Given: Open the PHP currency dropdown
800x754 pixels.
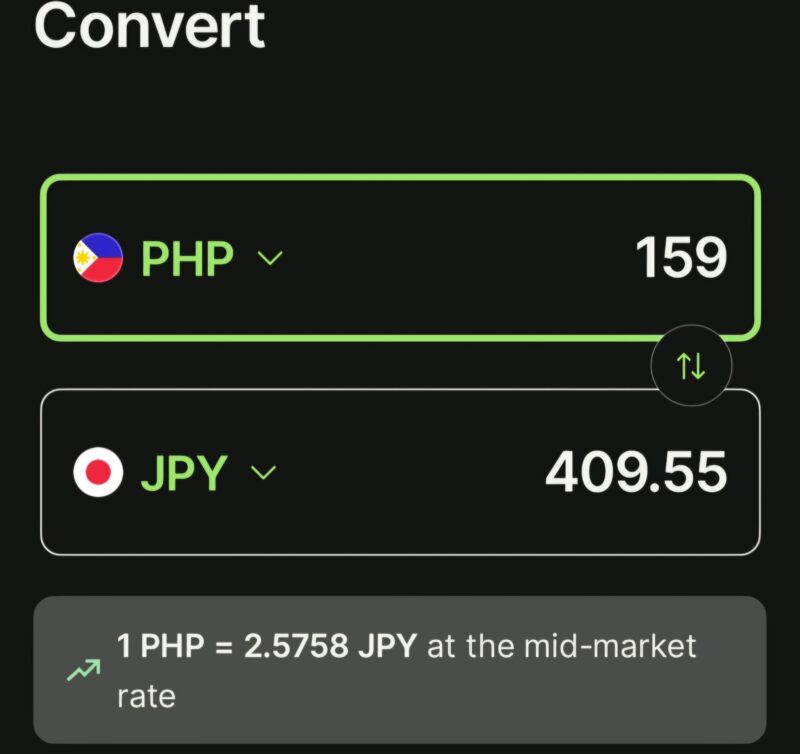Looking at the screenshot, I should 270,258.
